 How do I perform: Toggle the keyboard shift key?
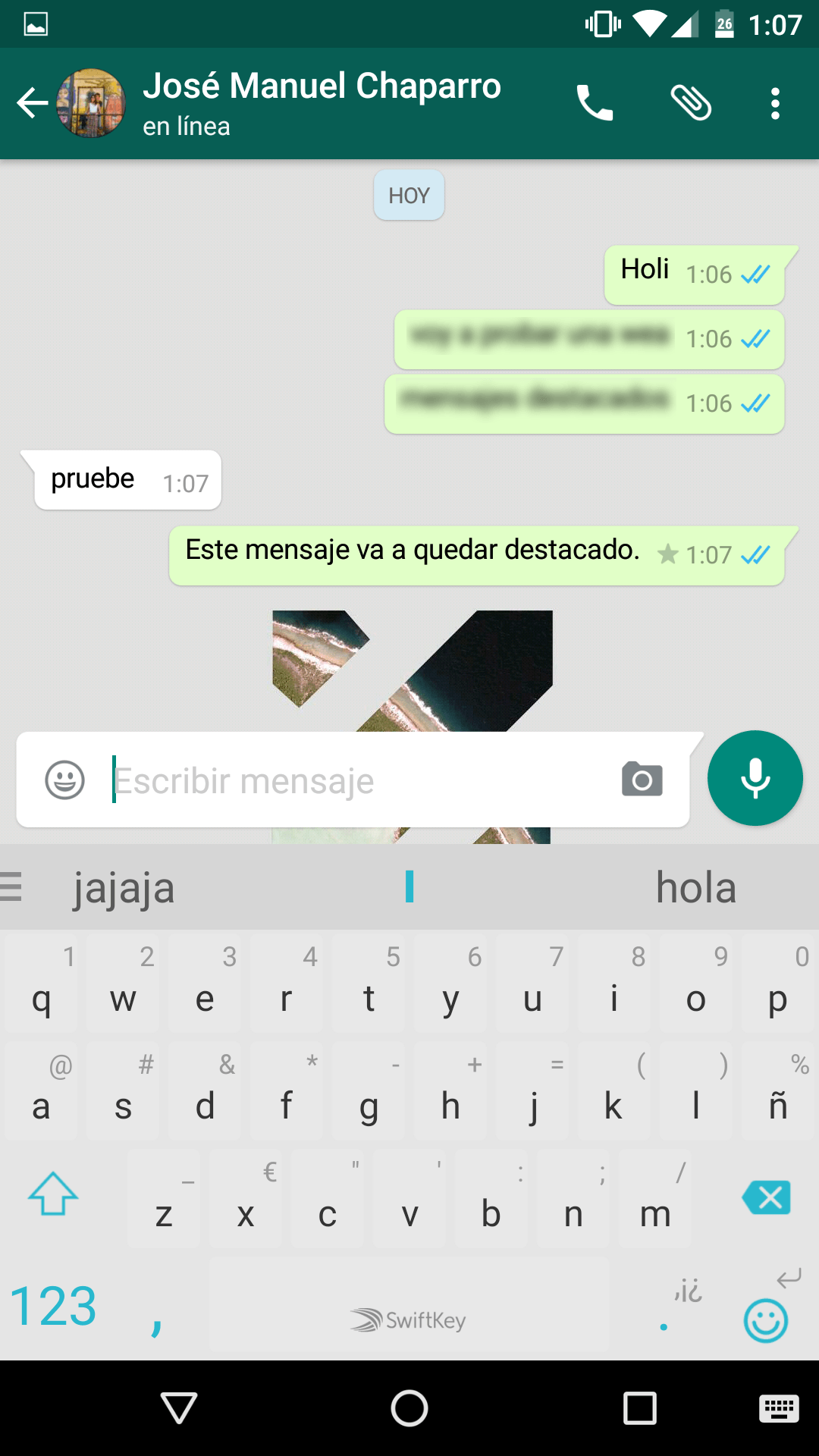click(x=53, y=1194)
